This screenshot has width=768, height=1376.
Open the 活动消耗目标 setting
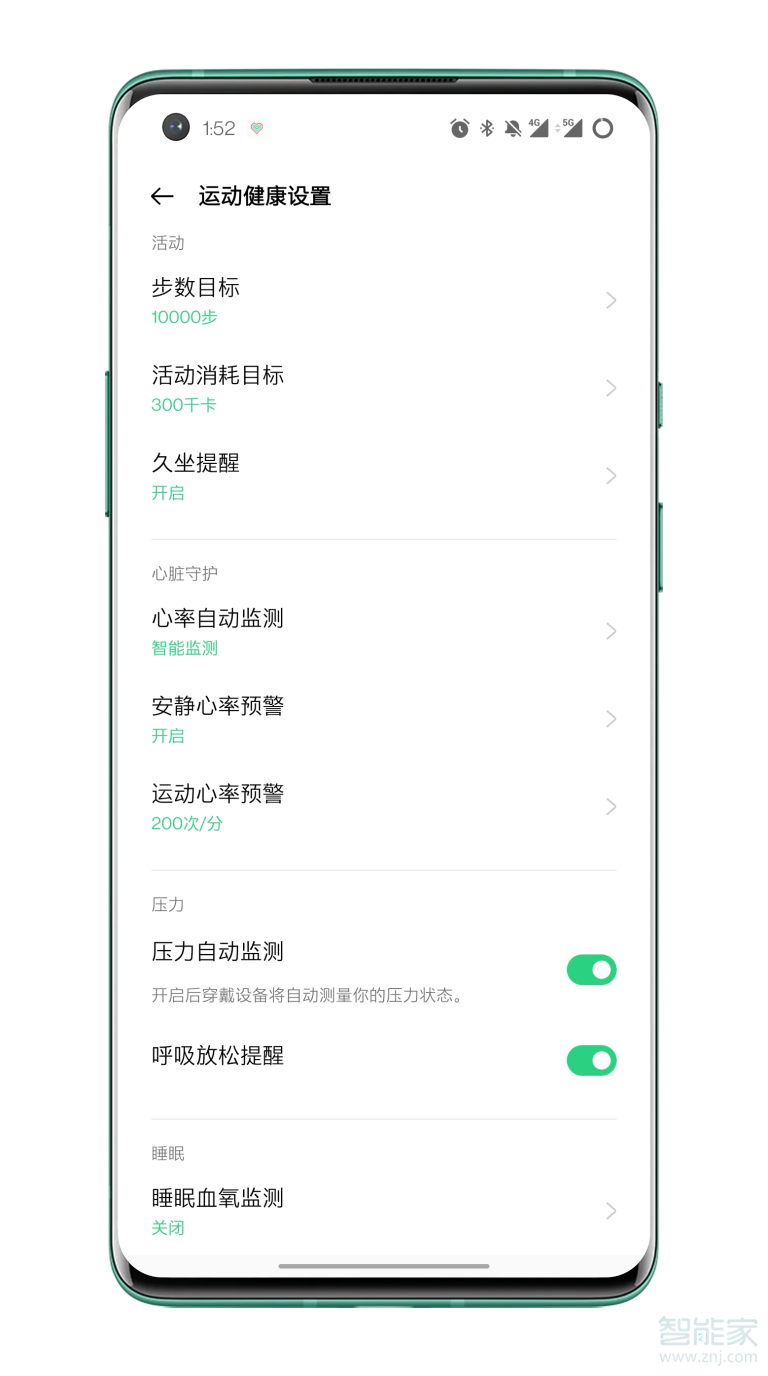(x=610, y=388)
